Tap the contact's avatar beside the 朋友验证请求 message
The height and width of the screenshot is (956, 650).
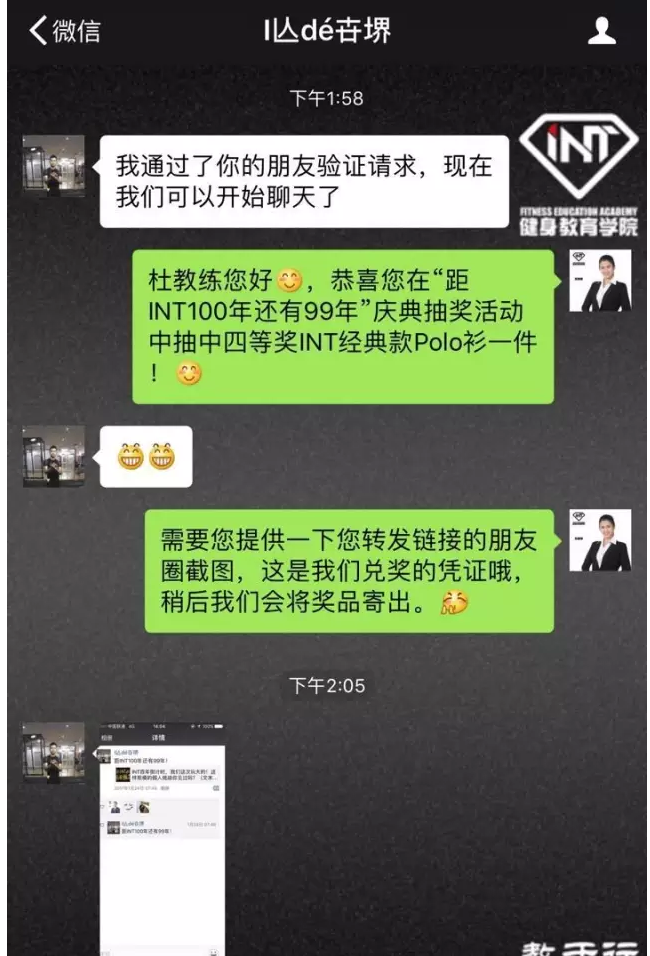53,166
